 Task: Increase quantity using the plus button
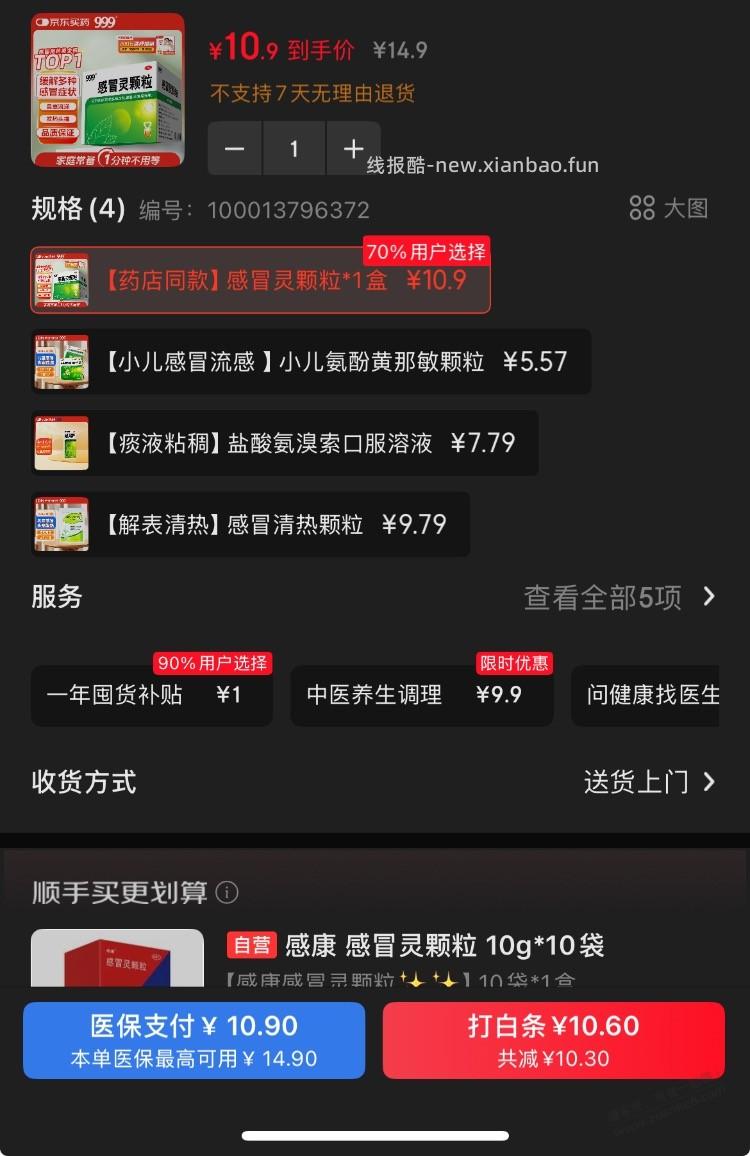354,148
